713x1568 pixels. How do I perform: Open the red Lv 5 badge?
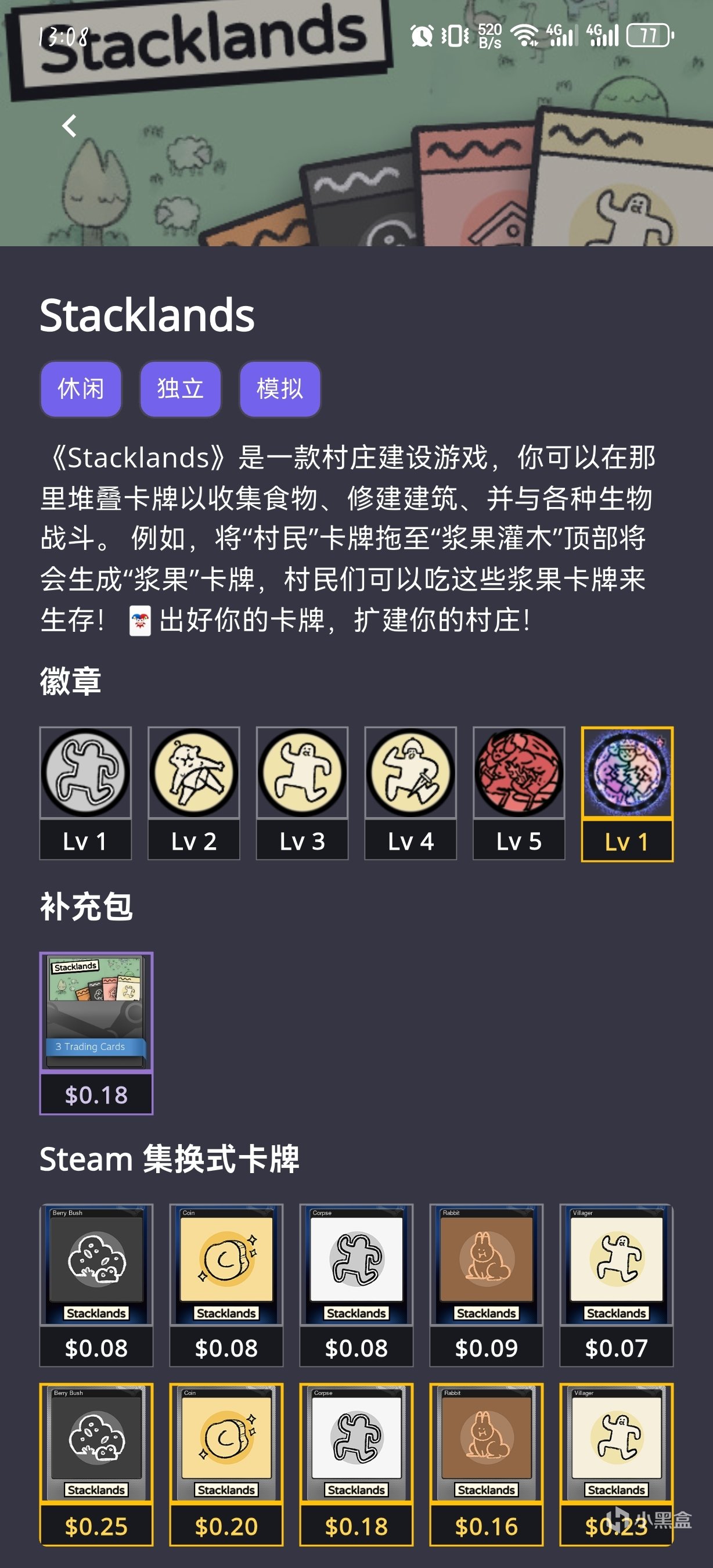tap(519, 793)
